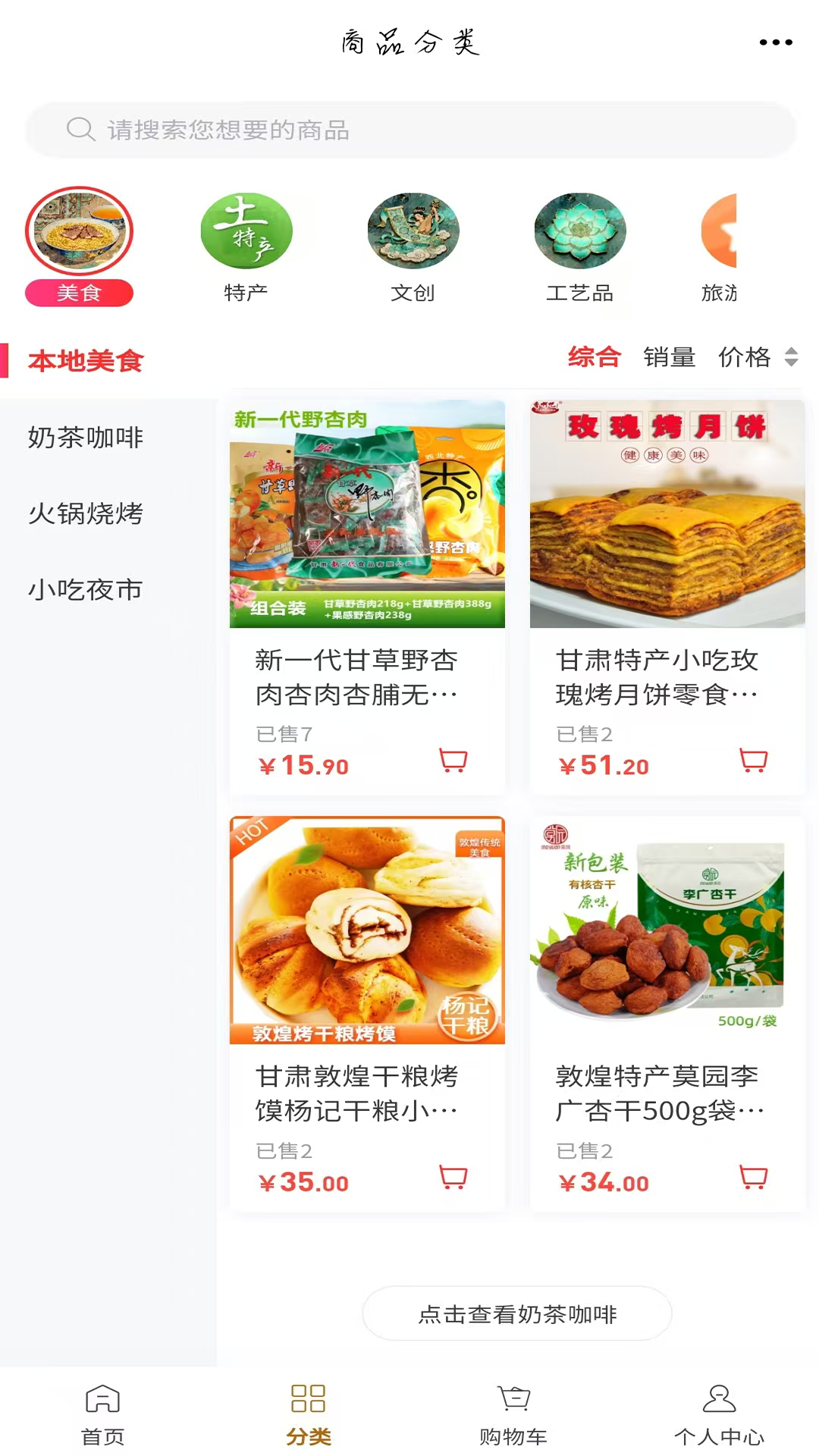The width and height of the screenshot is (819, 1456).
Task: Add 玫瑰烤月饼 to cart via cart icon
Action: click(753, 761)
